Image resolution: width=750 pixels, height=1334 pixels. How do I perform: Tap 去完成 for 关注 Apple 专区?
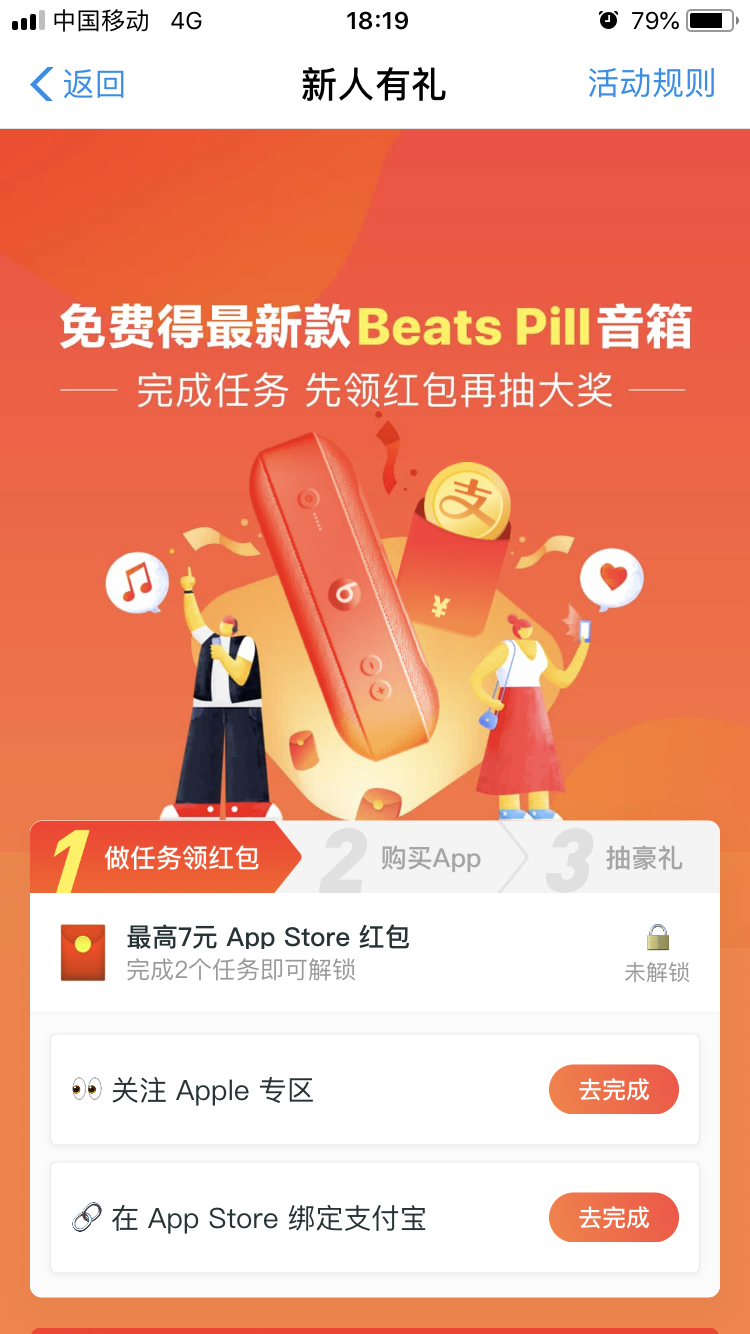614,1090
